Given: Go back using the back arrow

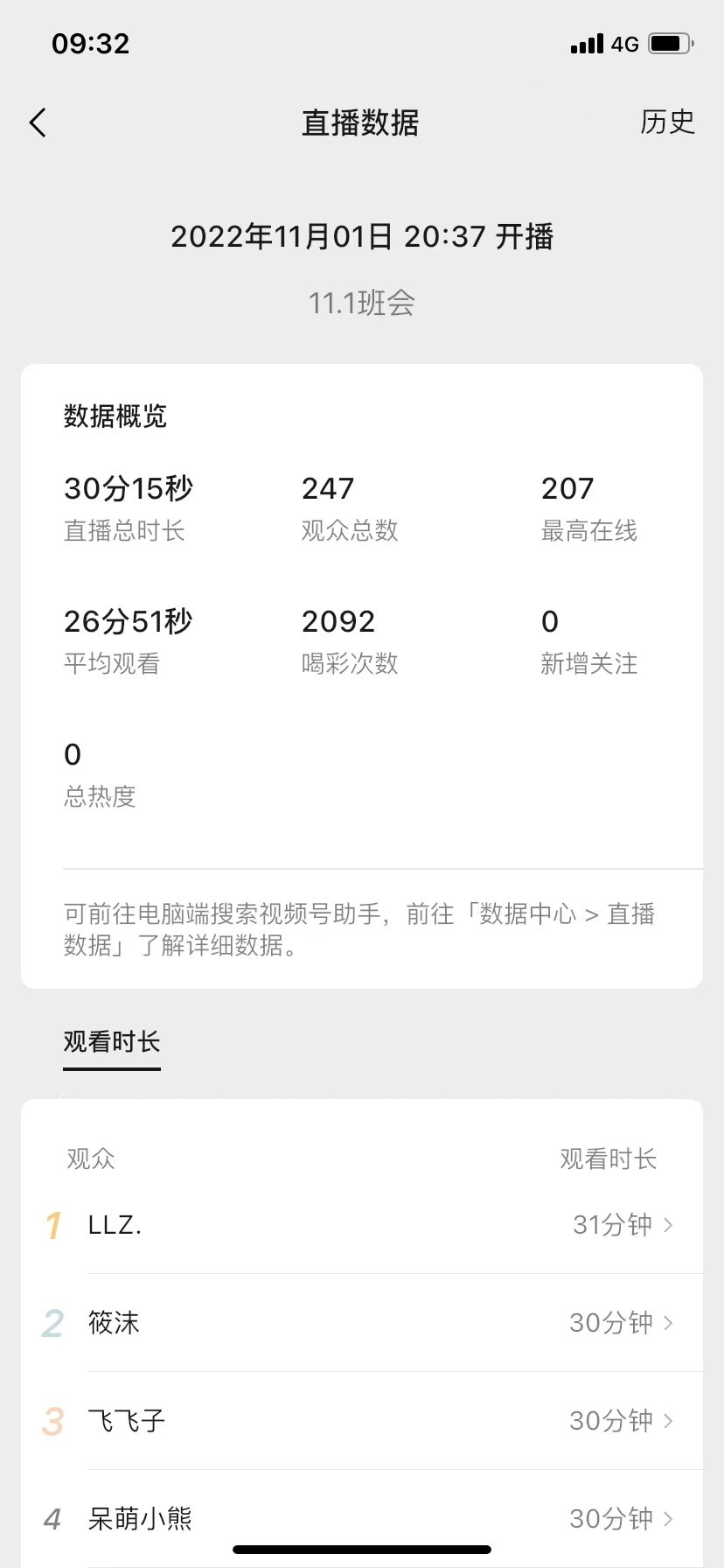Looking at the screenshot, I should [x=38, y=123].
